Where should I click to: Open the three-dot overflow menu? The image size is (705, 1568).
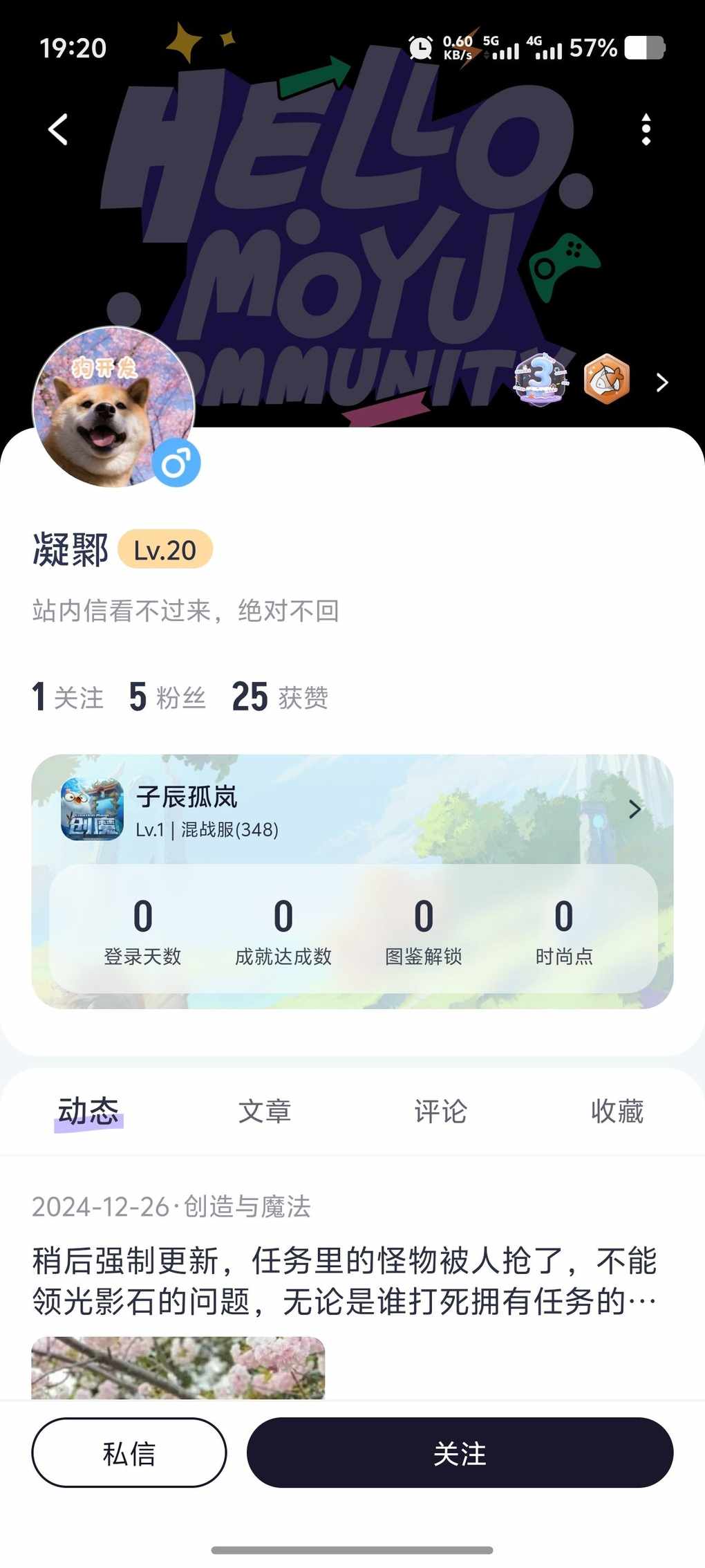(646, 129)
